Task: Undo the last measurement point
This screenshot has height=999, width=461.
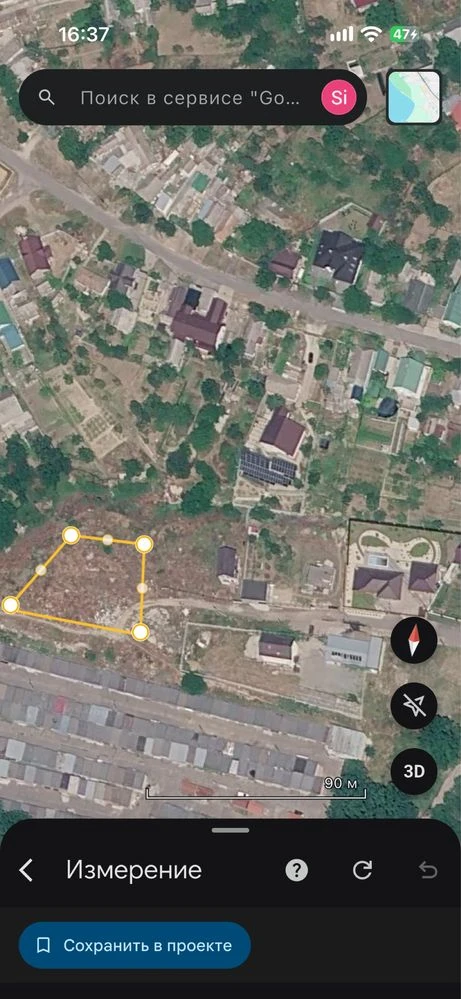Action: 429,870
